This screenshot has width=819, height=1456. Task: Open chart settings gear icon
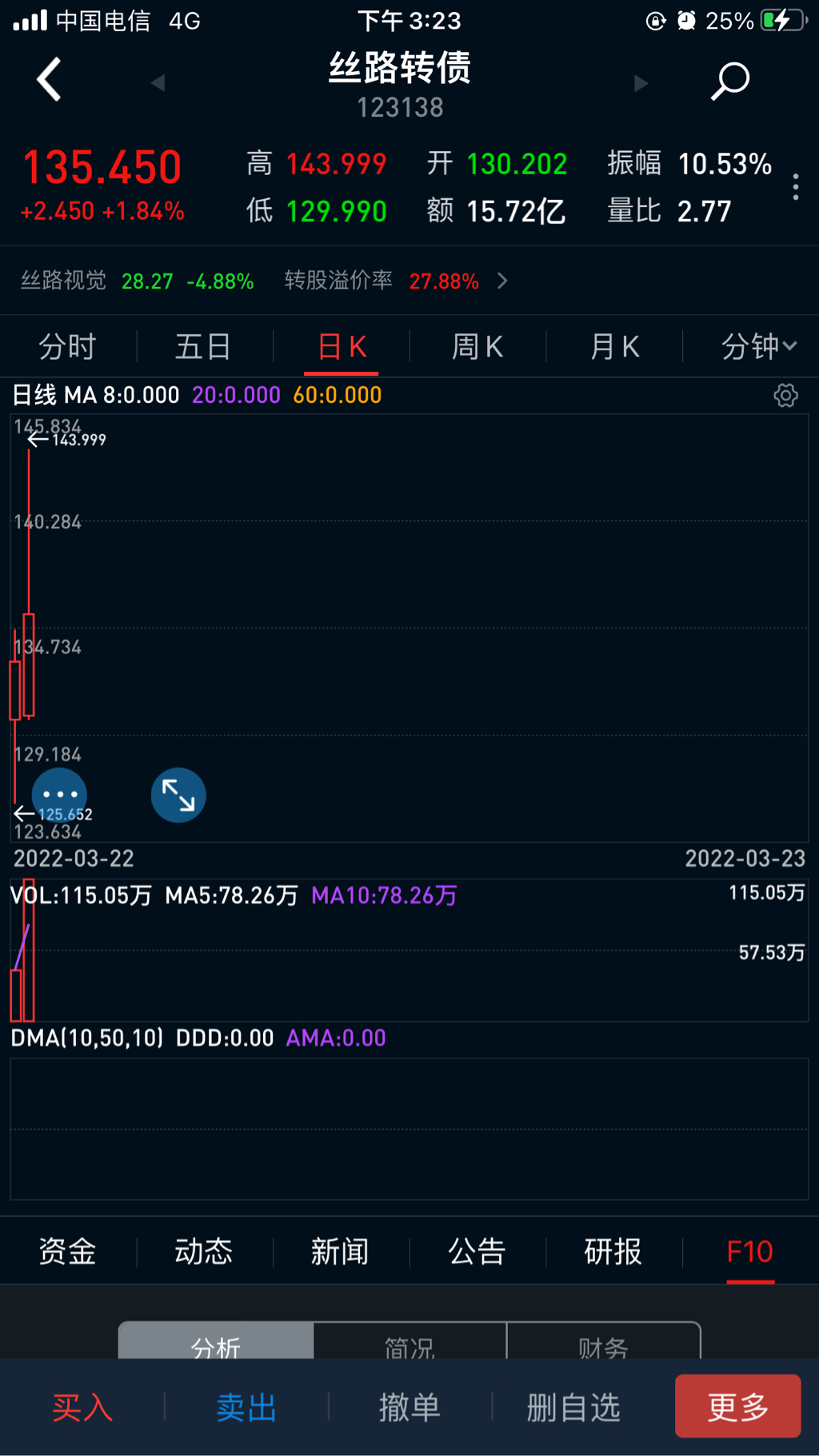(785, 395)
